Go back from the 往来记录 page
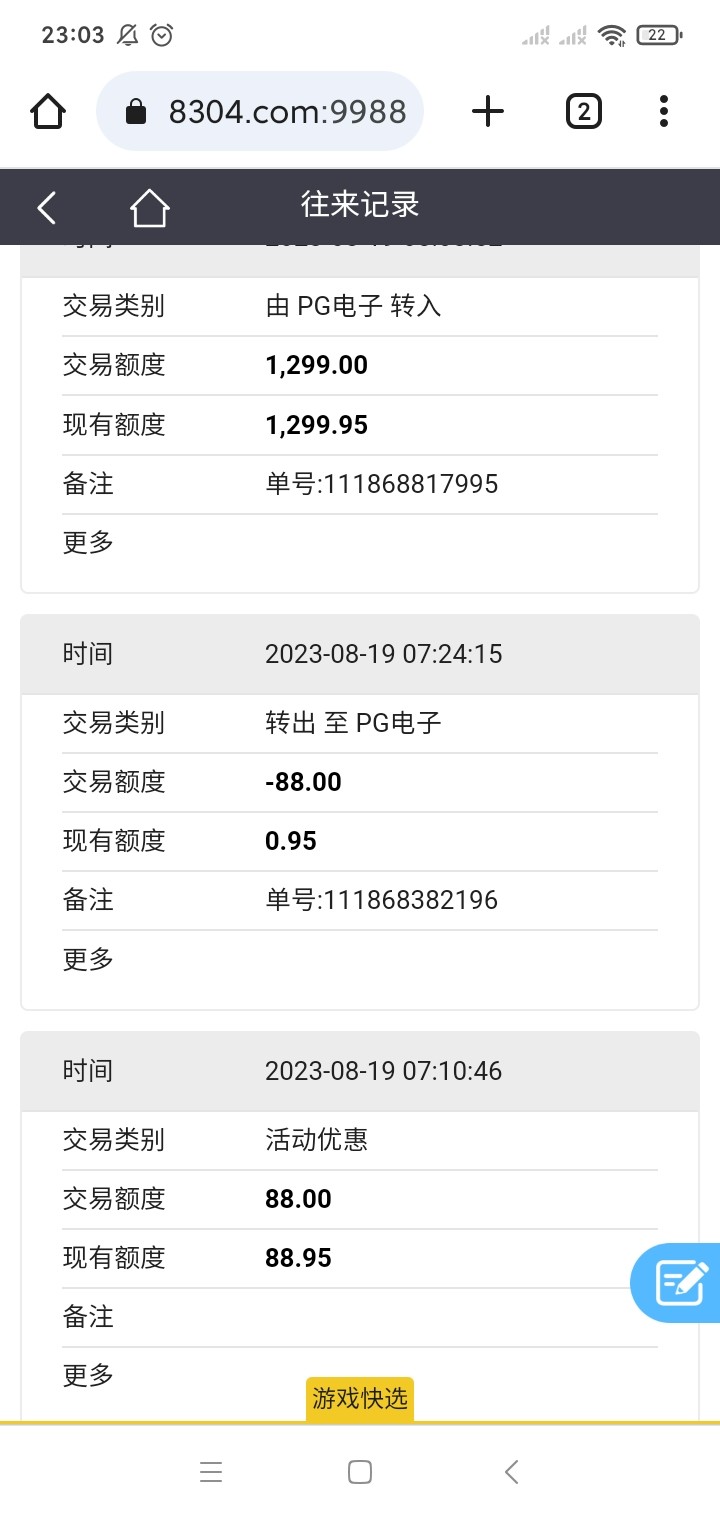 click(x=47, y=207)
